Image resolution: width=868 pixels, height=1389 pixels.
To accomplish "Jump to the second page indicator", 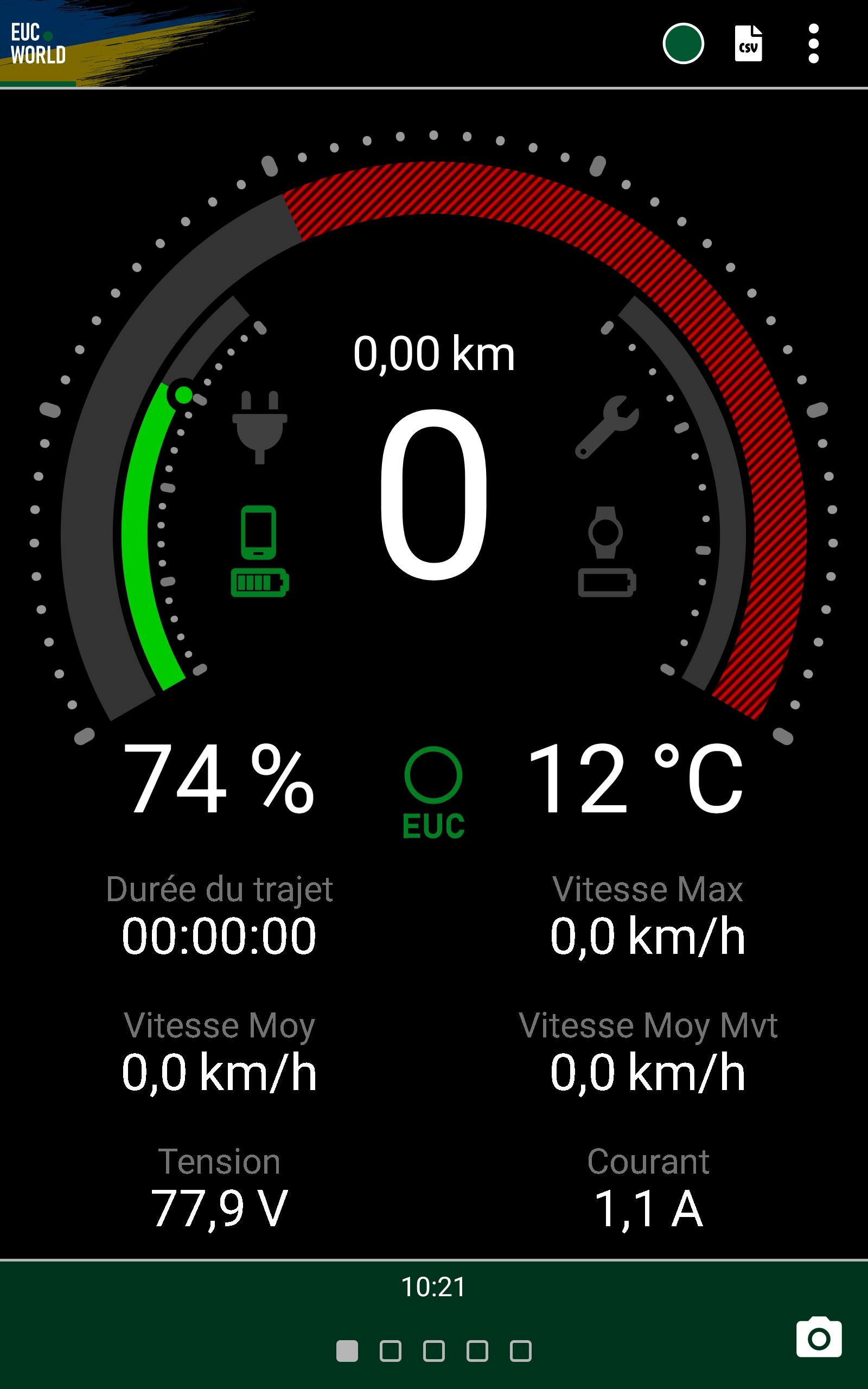I will tap(391, 1351).
